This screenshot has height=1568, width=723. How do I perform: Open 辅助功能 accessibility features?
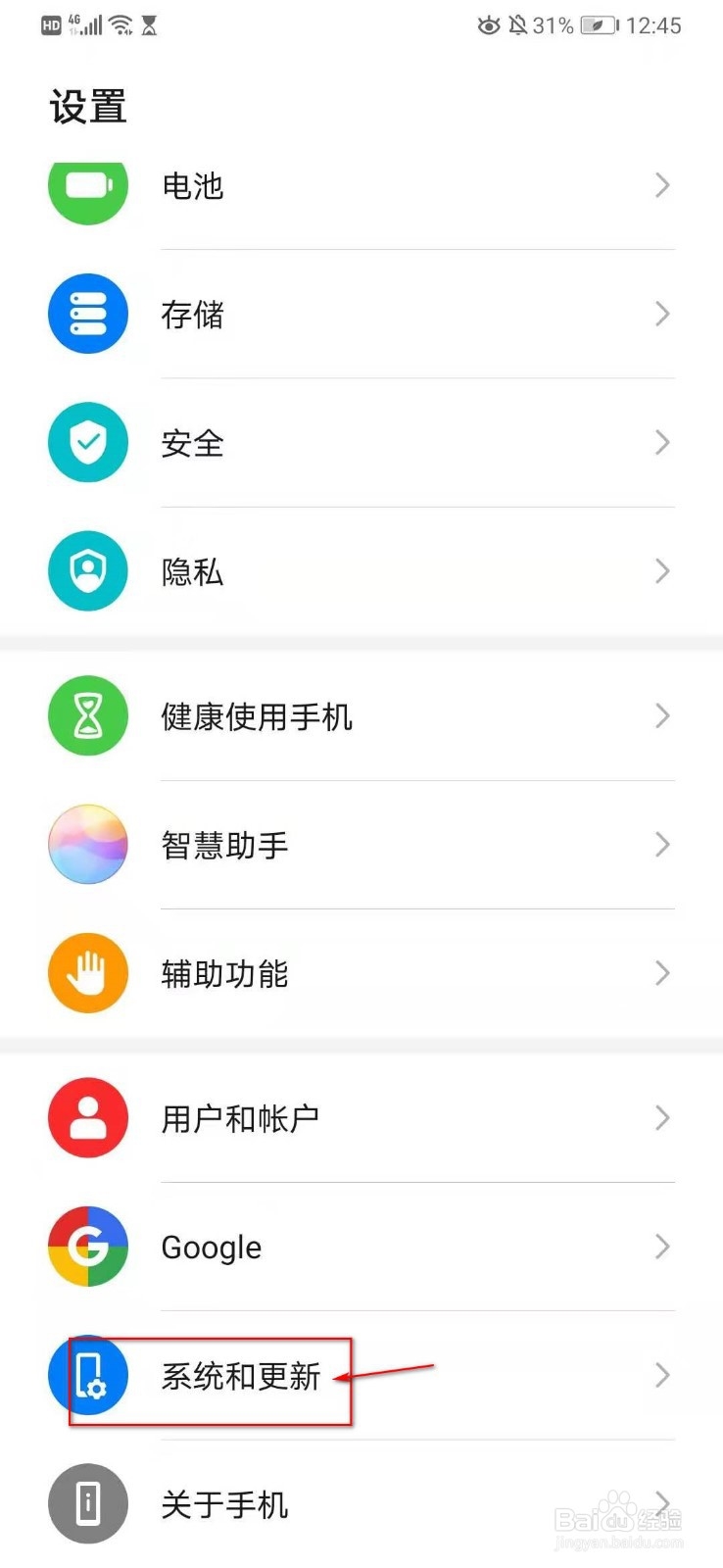point(361,973)
